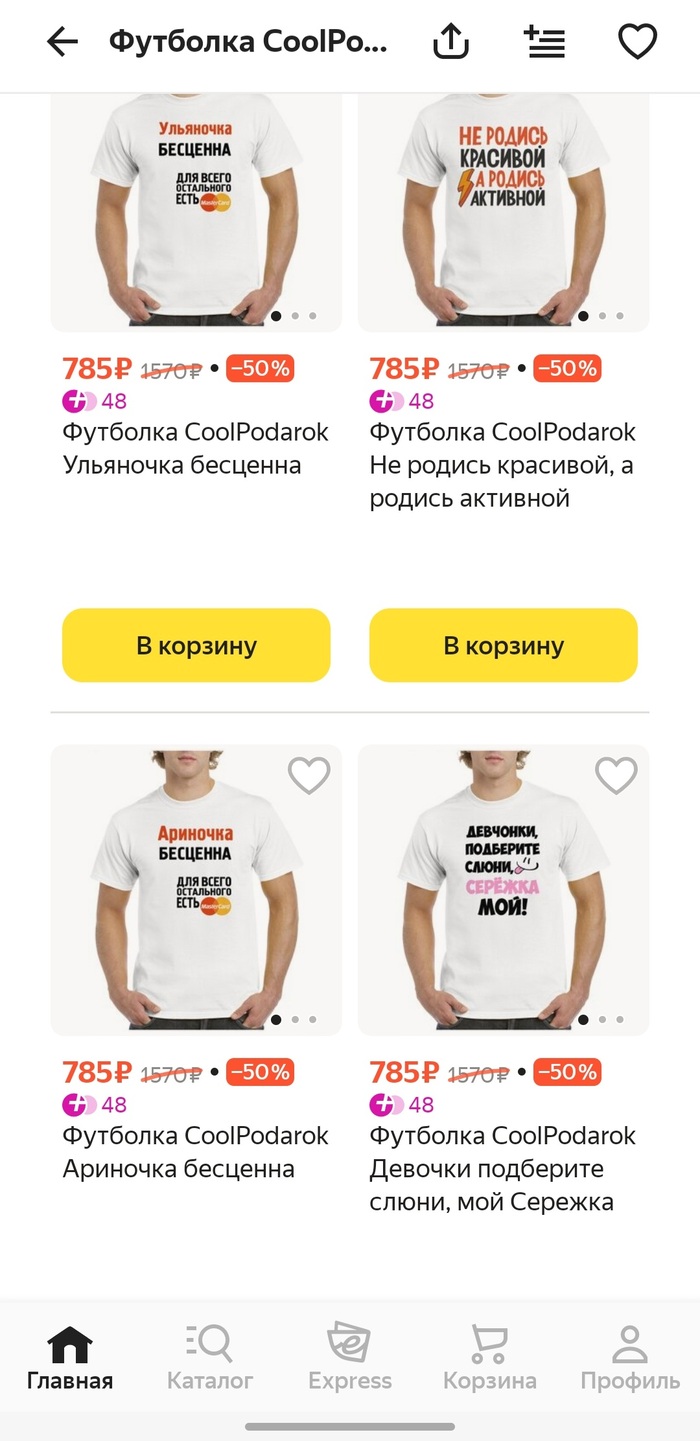Add to favorites from the top bar

tap(637, 42)
